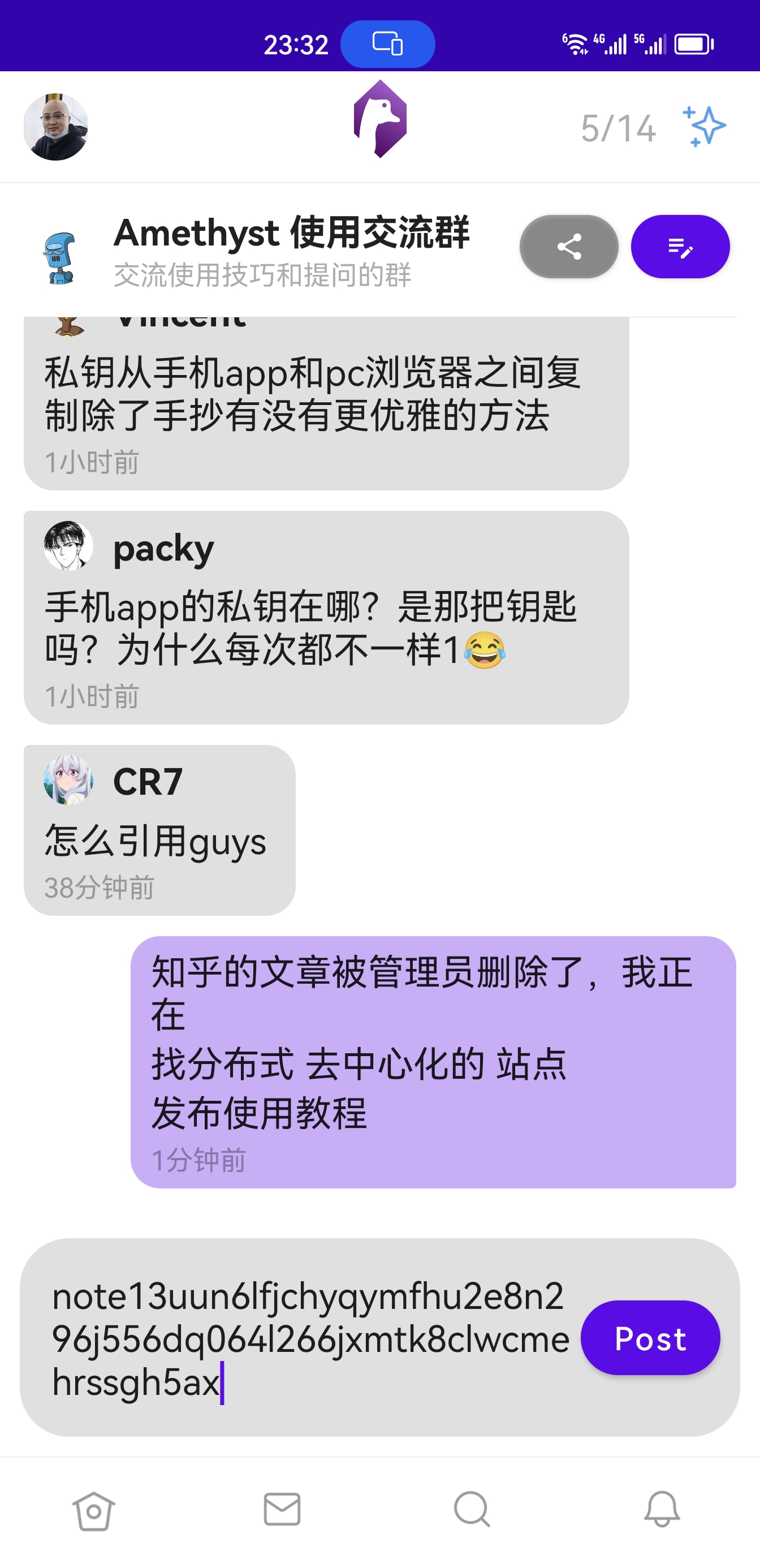Image resolution: width=760 pixels, height=1568 pixels.
Task: Switch to the Search tab
Action: [472, 1510]
